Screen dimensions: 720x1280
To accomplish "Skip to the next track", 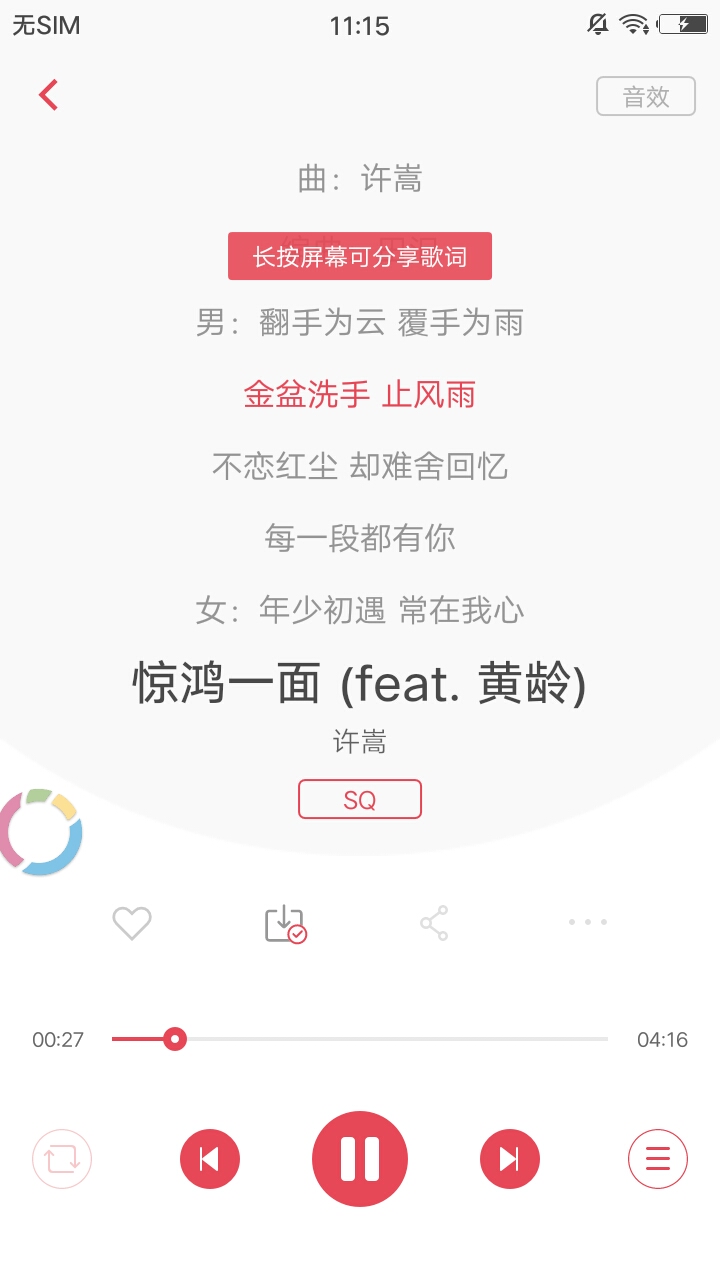I will tap(510, 1158).
